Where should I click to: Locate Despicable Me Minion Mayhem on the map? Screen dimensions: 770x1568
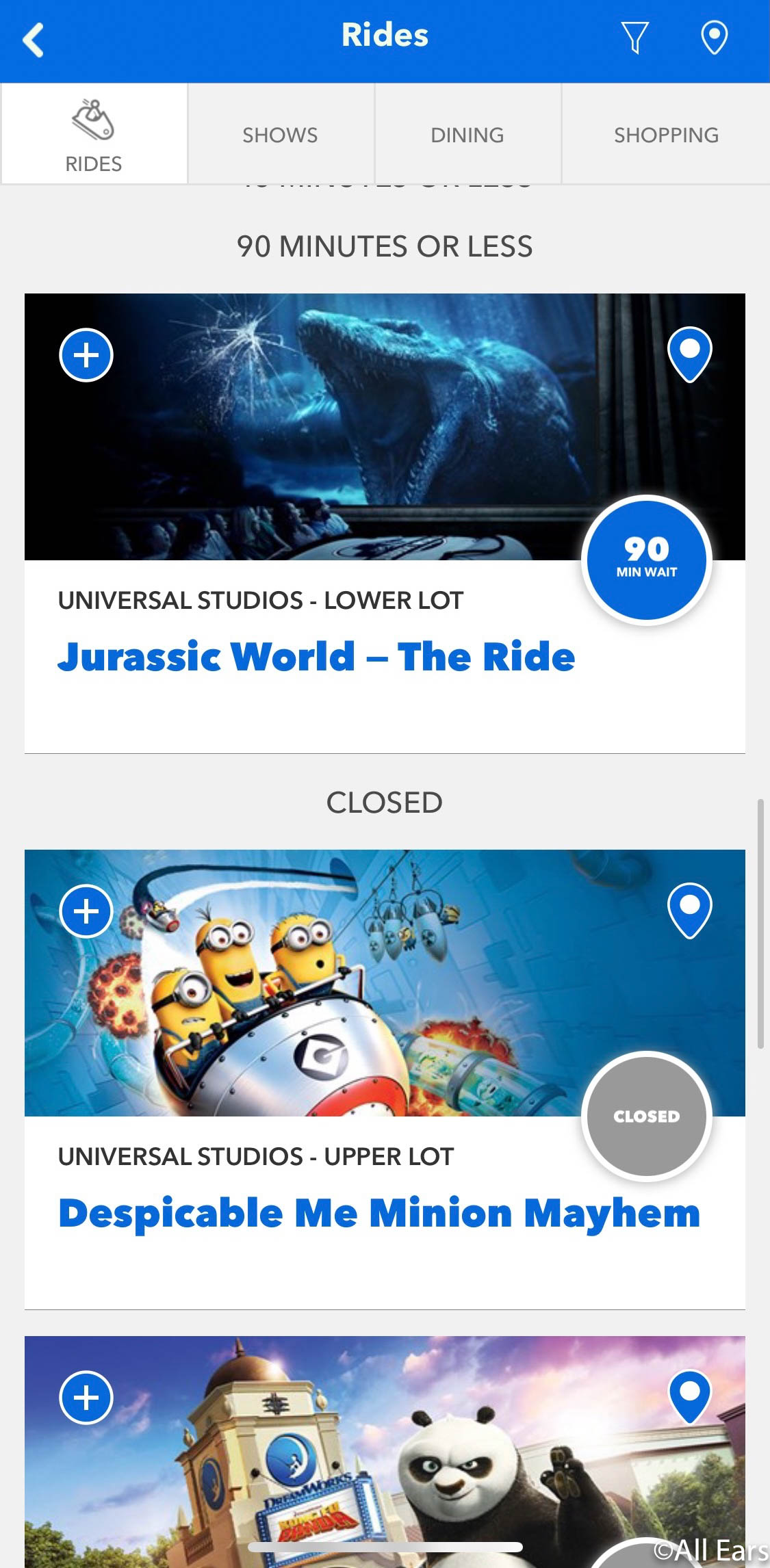point(689,910)
